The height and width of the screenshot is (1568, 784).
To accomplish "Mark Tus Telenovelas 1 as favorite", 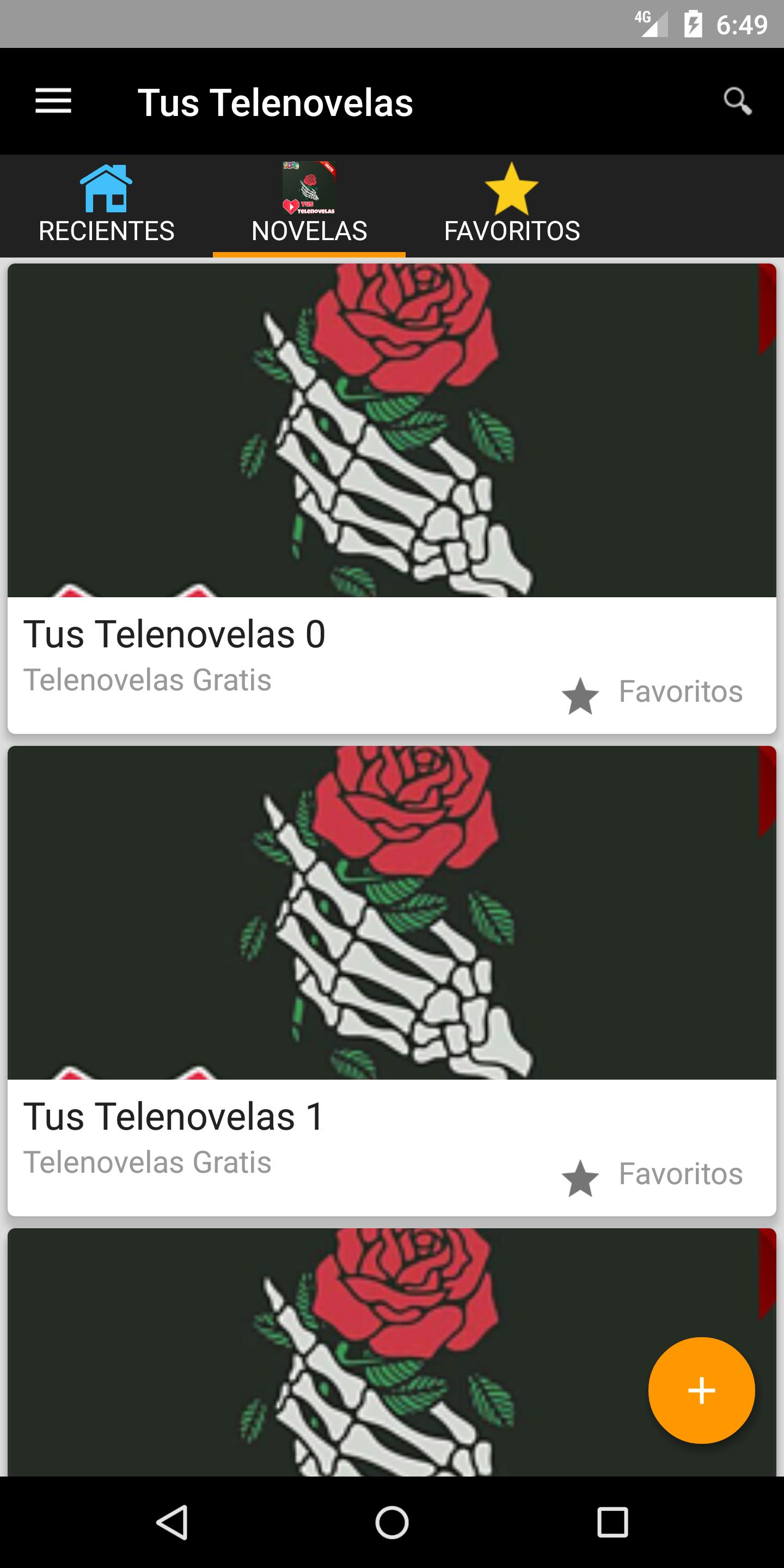I will click(x=651, y=1176).
